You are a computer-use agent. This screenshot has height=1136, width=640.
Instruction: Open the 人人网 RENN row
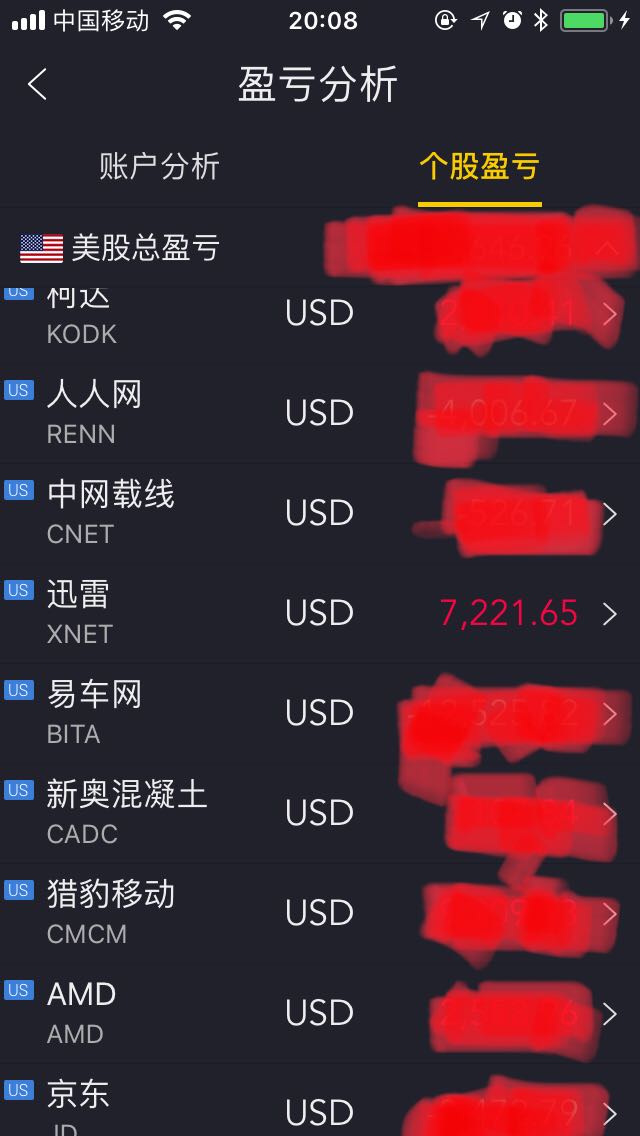(x=320, y=414)
